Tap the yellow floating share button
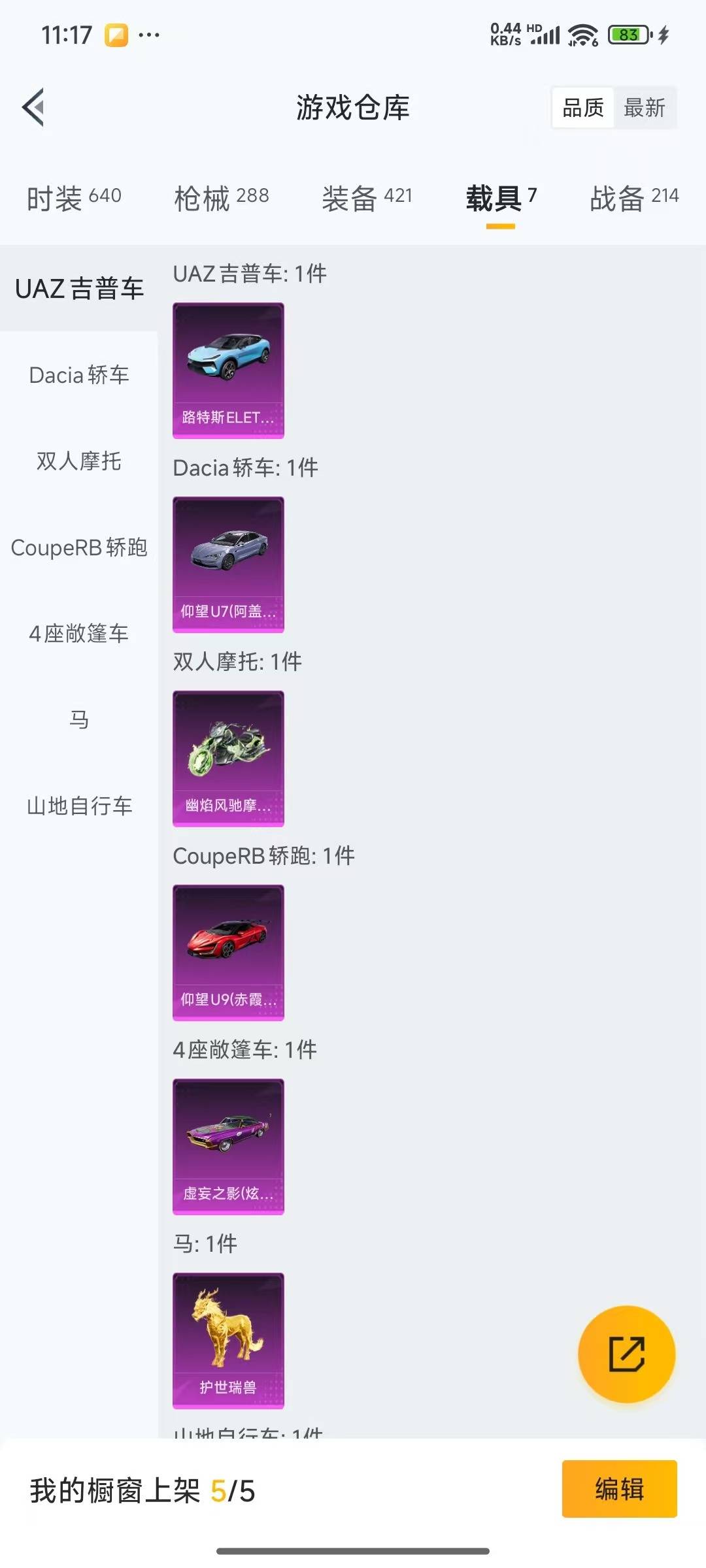 point(626,1354)
